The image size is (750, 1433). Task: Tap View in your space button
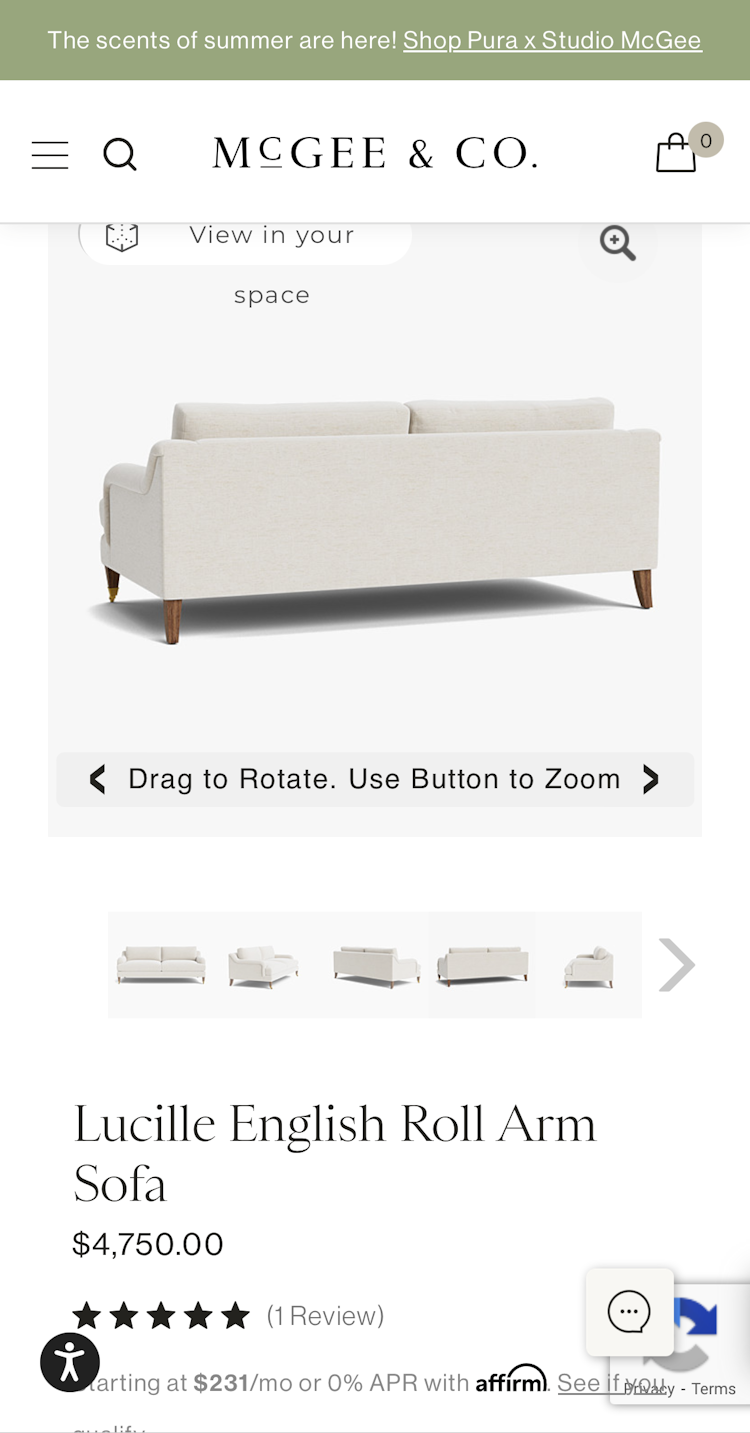tap(245, 238)
